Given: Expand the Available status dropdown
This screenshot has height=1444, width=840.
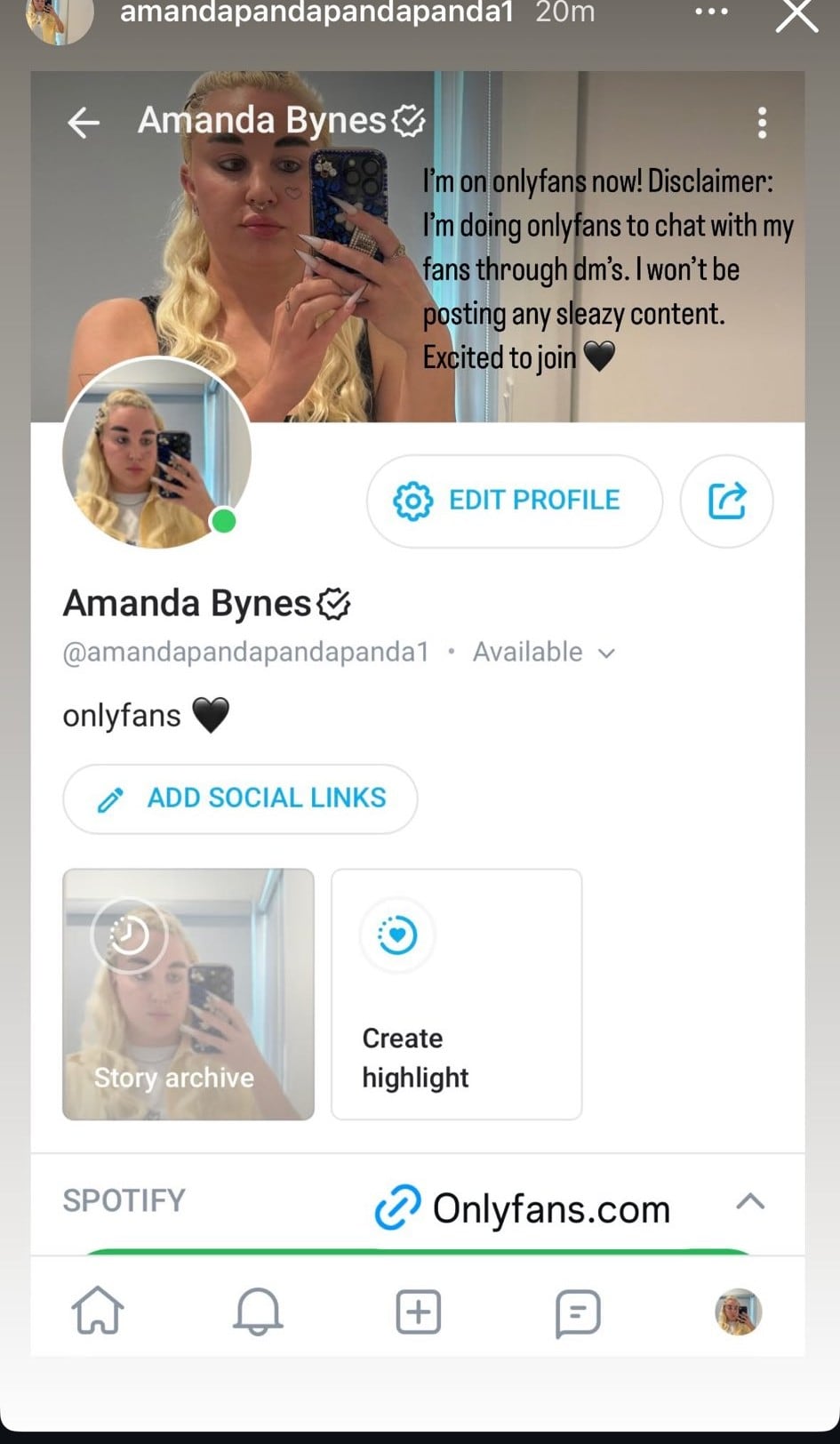Looking at the screenshot, I should pyautogui.click(x=606, y=653).
